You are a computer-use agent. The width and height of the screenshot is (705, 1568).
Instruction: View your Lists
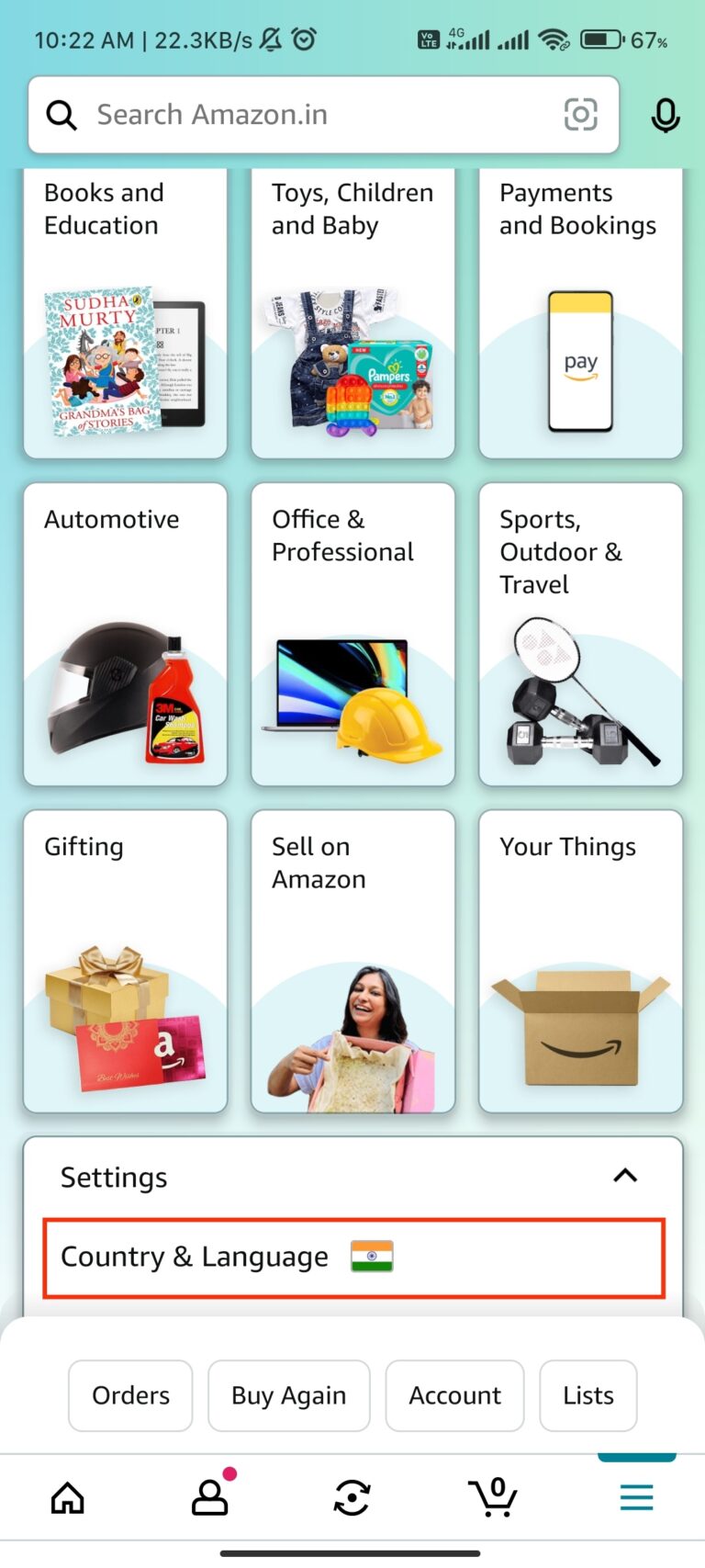click(x=587, y=1395)
